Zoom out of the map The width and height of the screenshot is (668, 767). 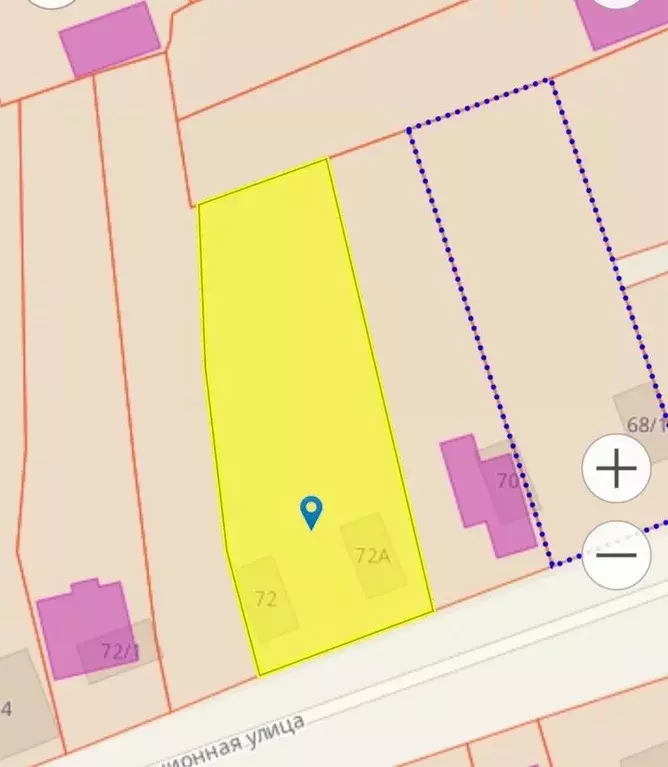pyautogui.click(x=616, y=554)
